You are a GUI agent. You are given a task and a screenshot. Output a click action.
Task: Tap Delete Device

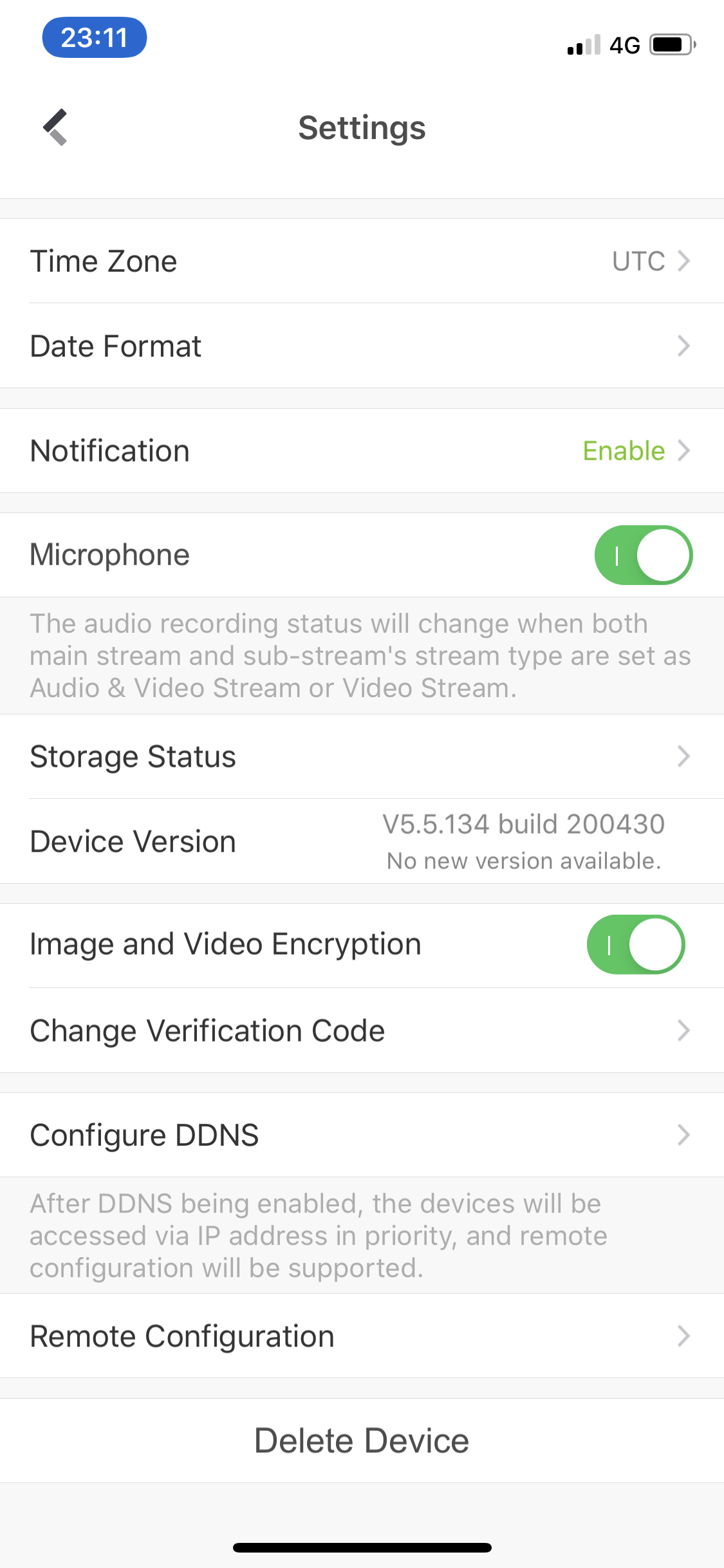362,1441
